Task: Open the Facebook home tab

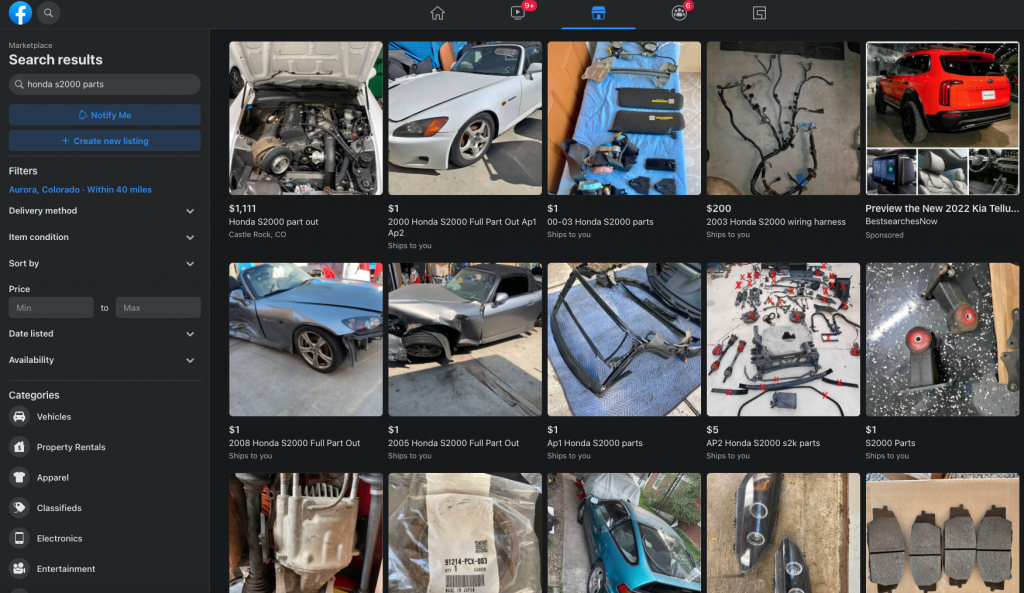Action: point(437,13)
